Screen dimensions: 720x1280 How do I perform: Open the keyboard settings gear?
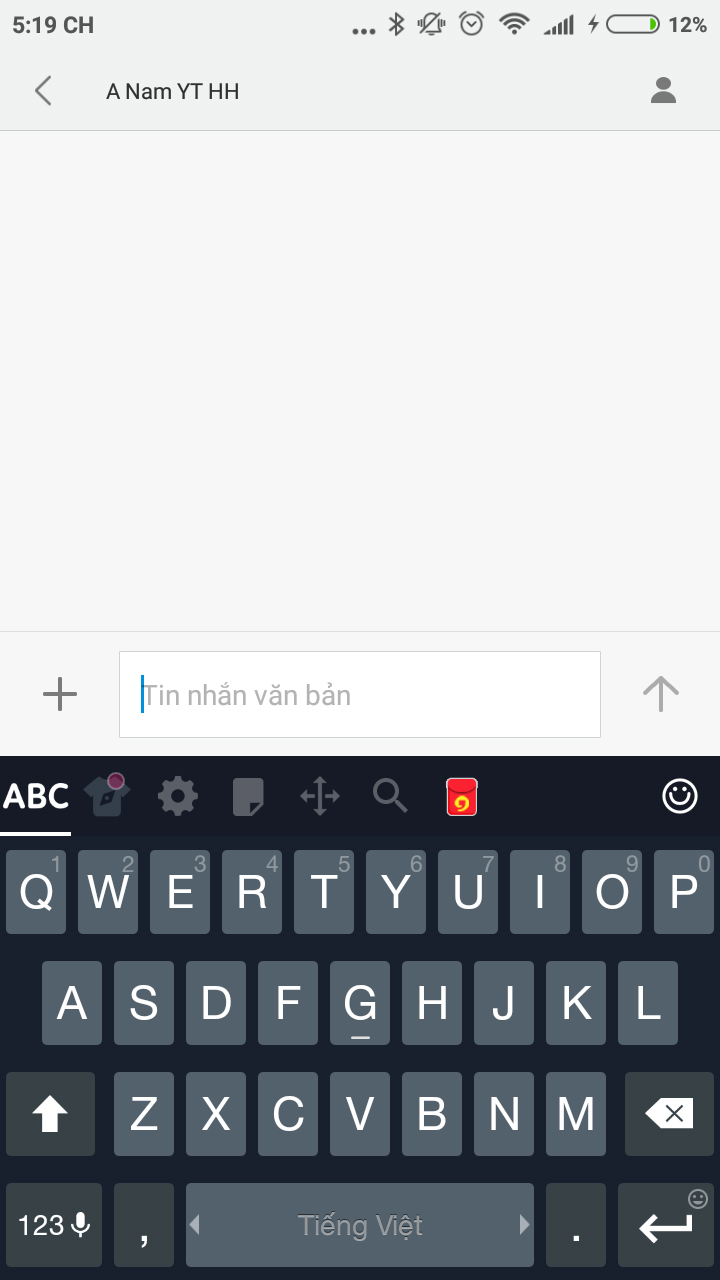178,797
